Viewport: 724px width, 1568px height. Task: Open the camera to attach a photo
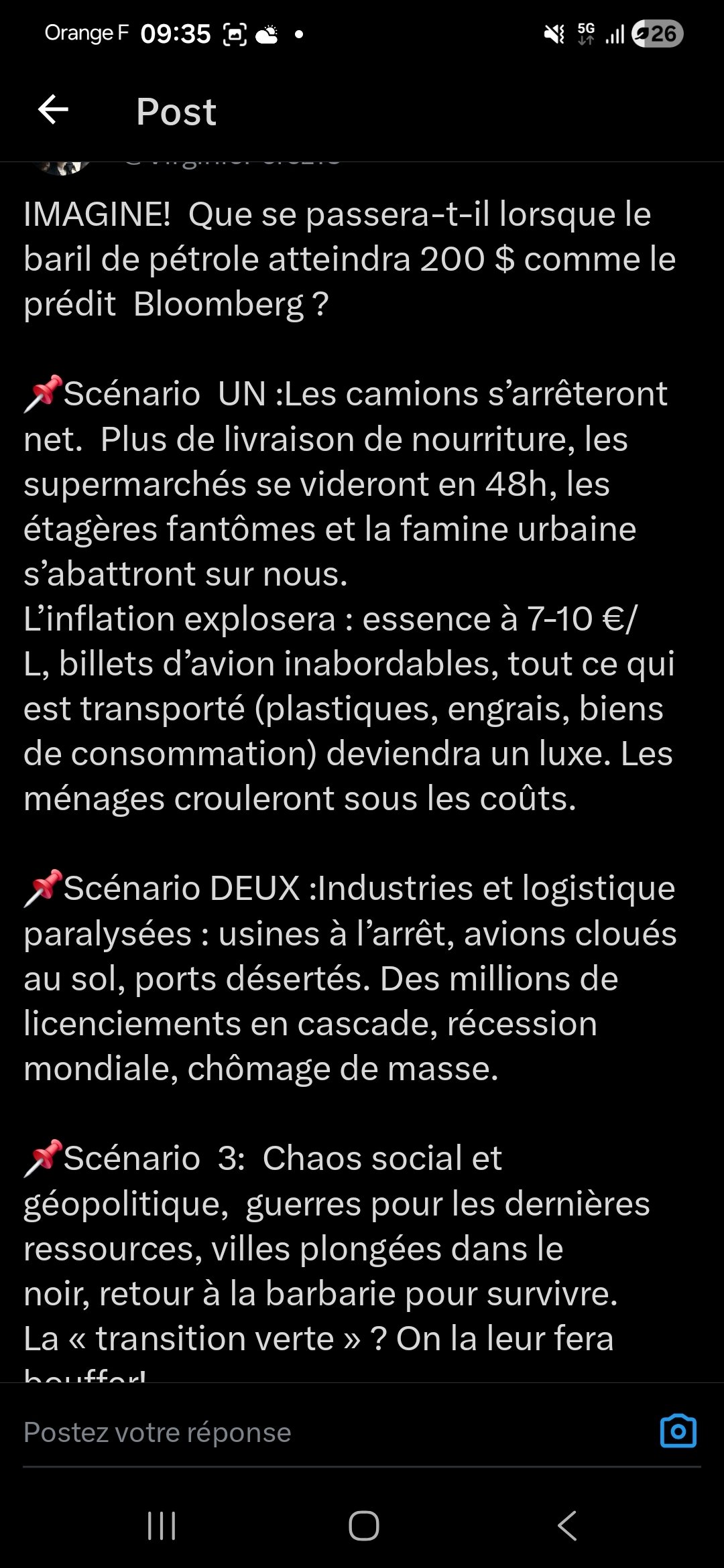pos(678,1431)
